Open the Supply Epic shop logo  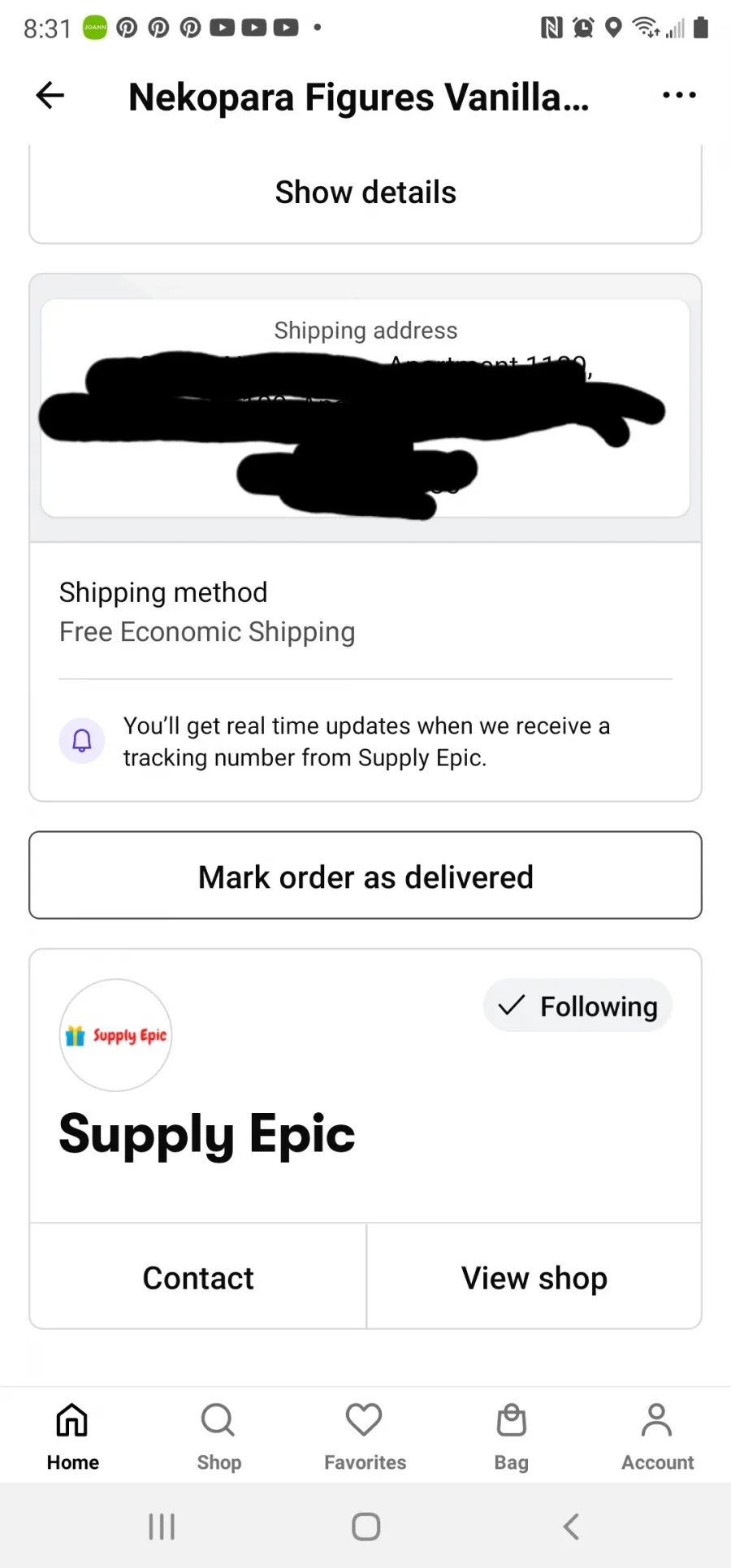[x=116, y=1035]
